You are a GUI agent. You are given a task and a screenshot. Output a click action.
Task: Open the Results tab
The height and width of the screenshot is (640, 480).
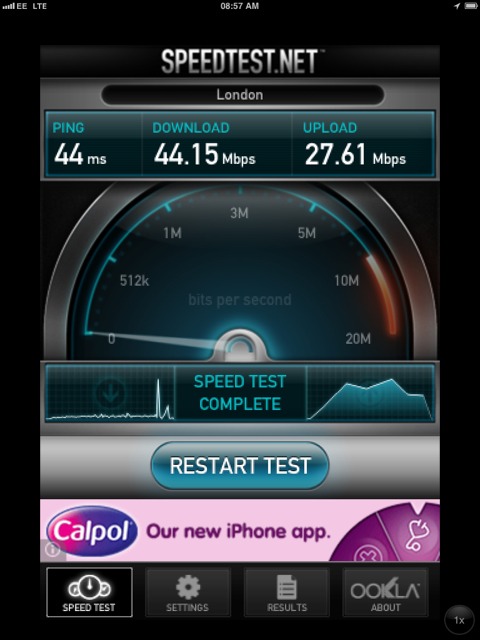pyautogui.click(x=287, y=592)
